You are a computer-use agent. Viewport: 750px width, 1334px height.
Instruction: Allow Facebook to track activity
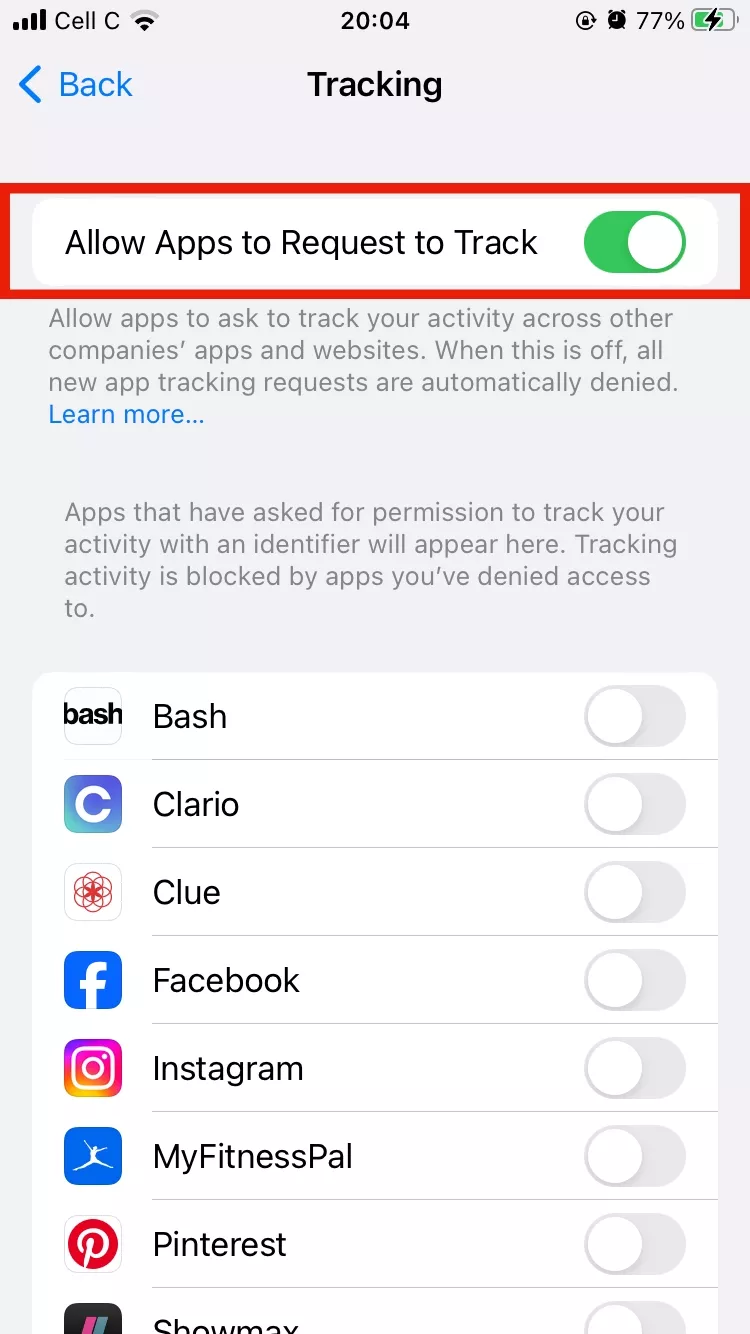click(634, 980)
